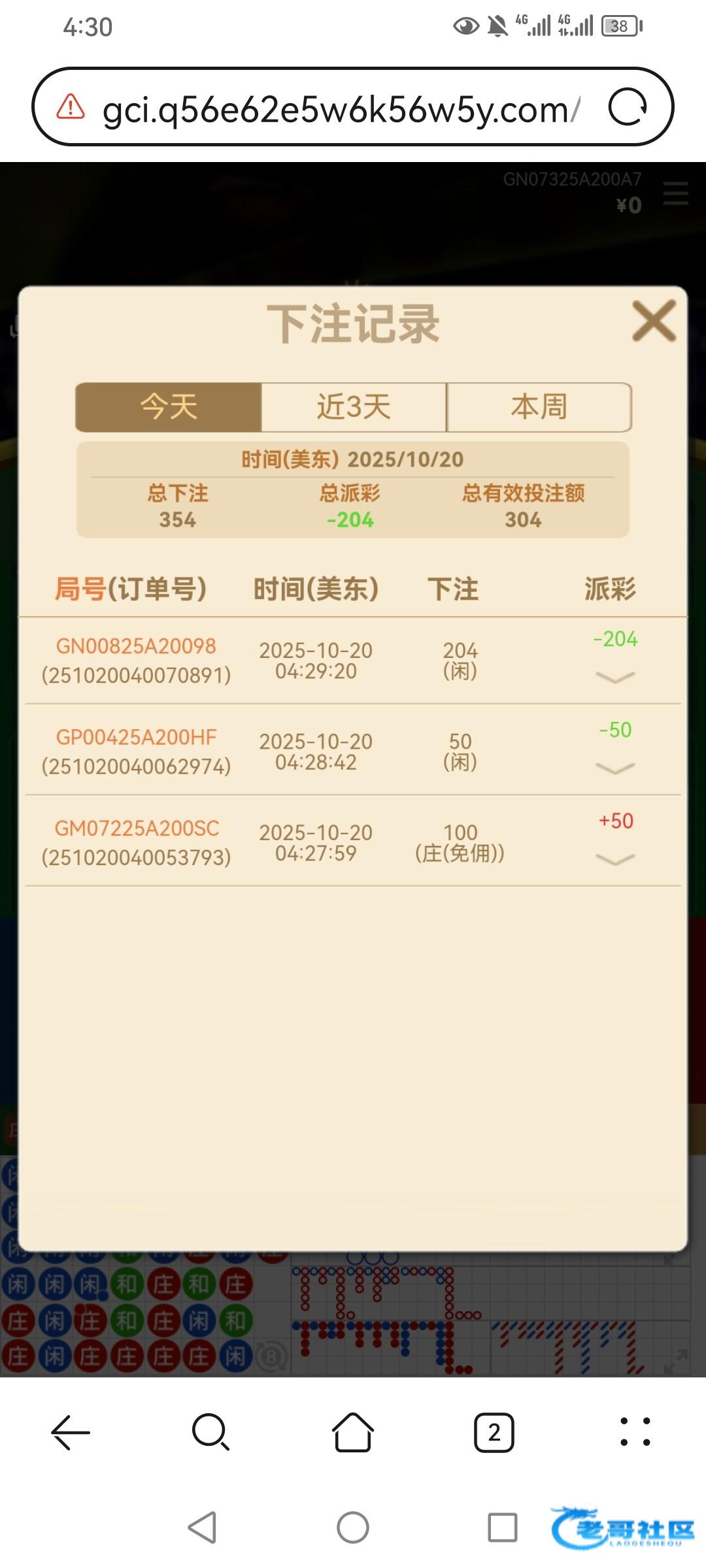This screenshot has height=1568, width=706.
Task: Switch to the 近3天 tab
Action: coord(354,407)
